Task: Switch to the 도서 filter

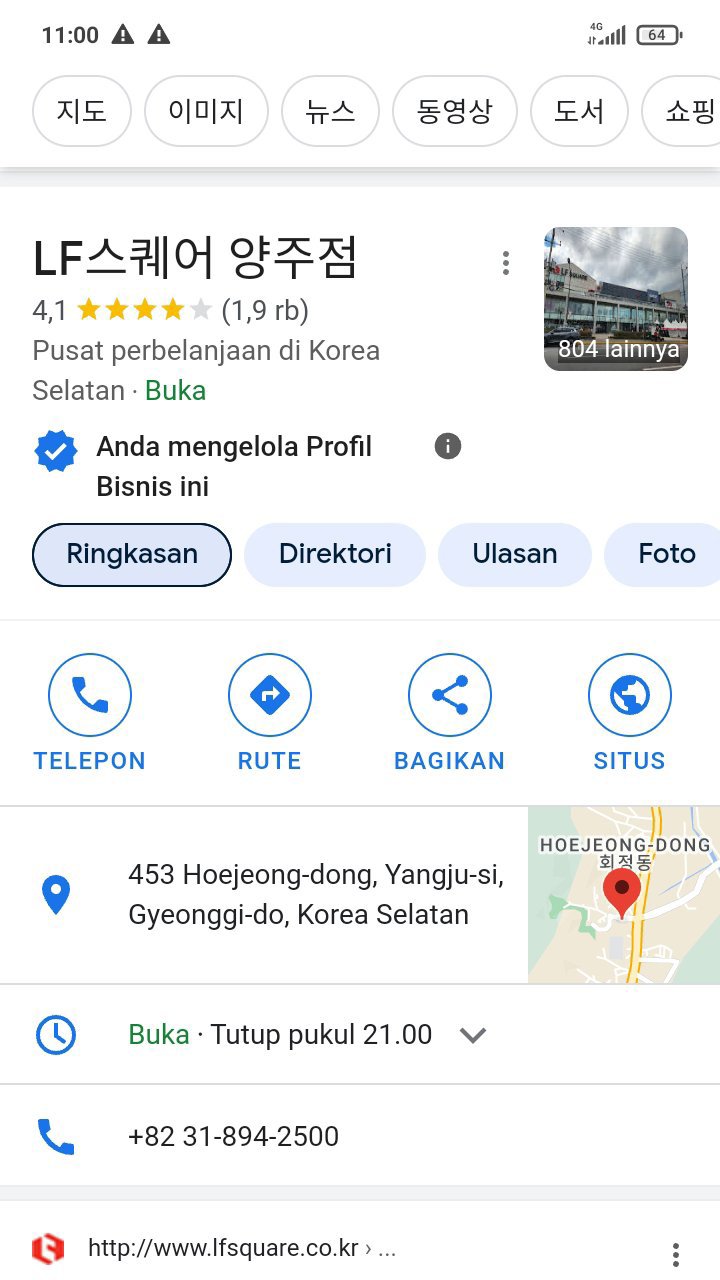Action: pyautogui.click(x=579, y=111)
